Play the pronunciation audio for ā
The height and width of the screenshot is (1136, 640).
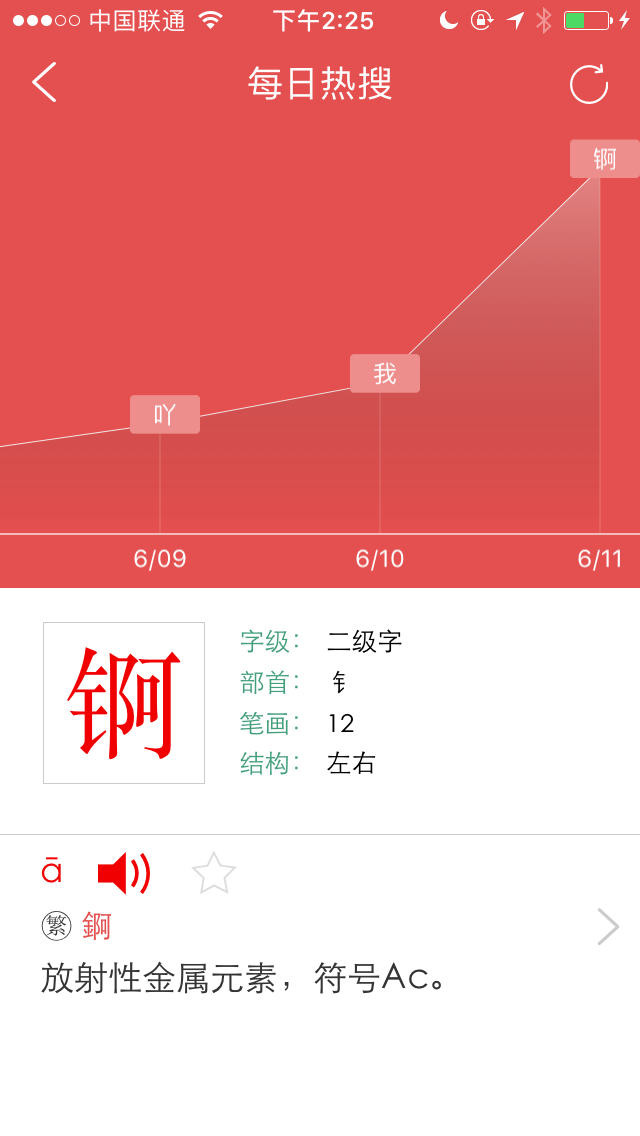[124, 873]
